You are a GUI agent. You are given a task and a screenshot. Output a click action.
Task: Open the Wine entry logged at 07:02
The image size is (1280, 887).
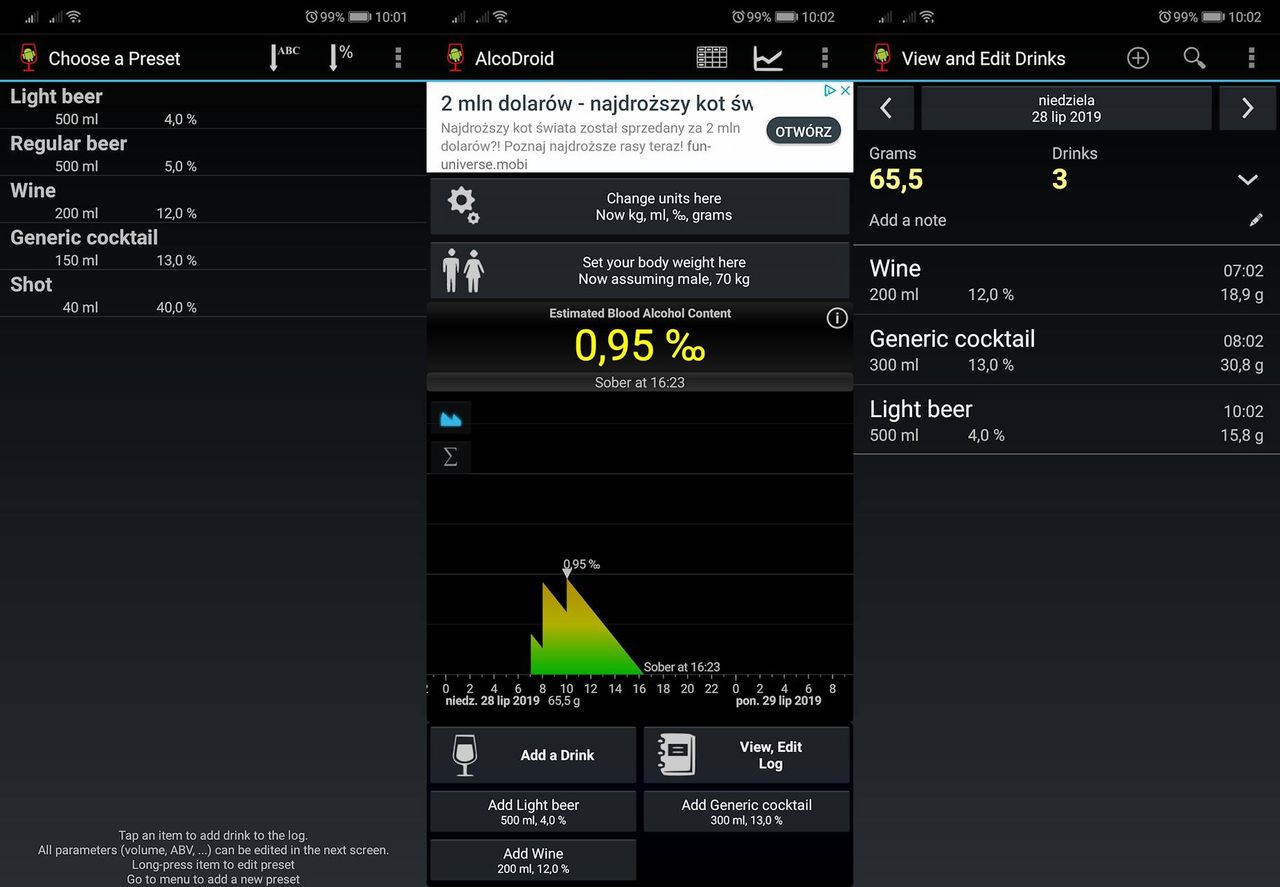pos(1066,281)
